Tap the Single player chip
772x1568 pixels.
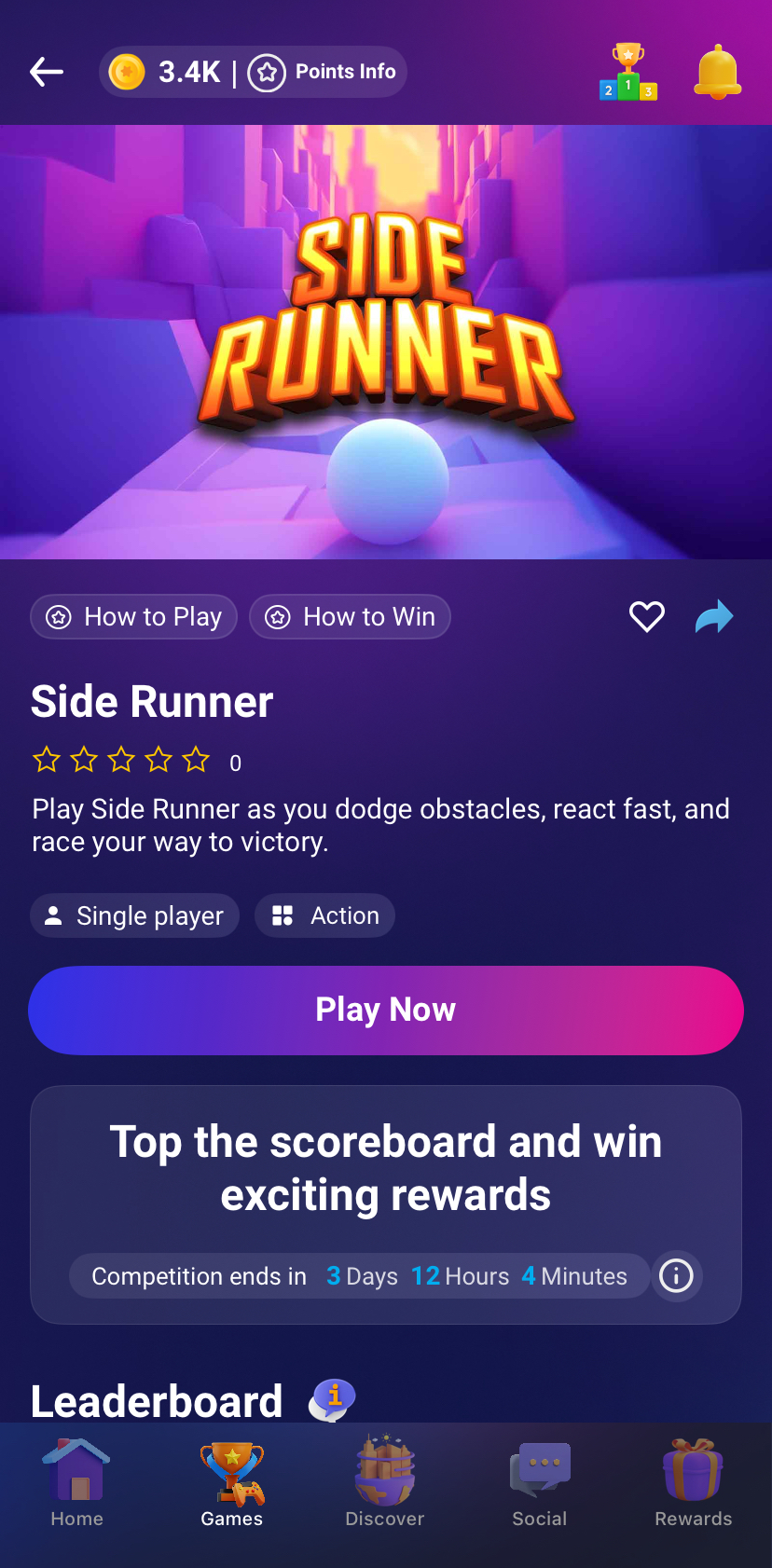(135, 915)
